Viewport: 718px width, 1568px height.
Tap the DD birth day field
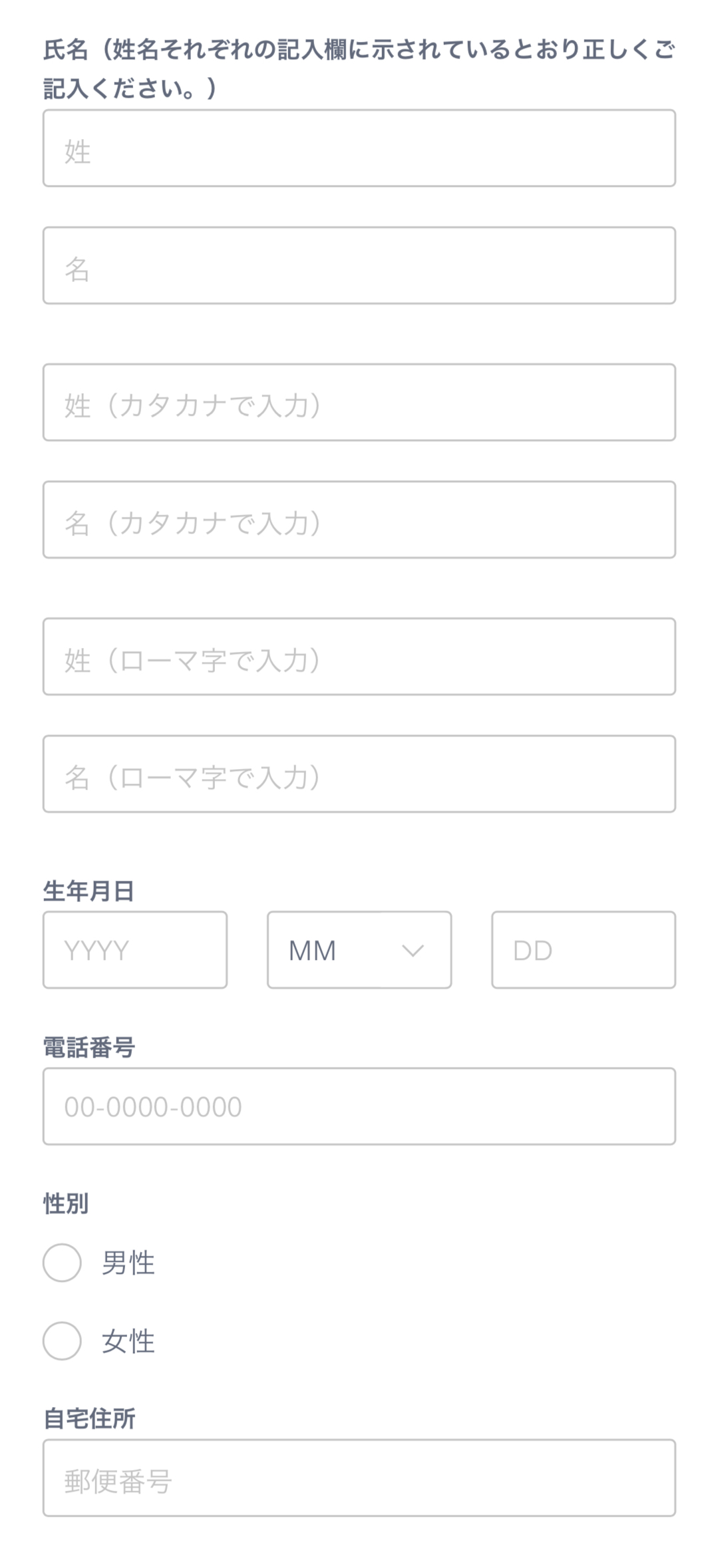584,950
